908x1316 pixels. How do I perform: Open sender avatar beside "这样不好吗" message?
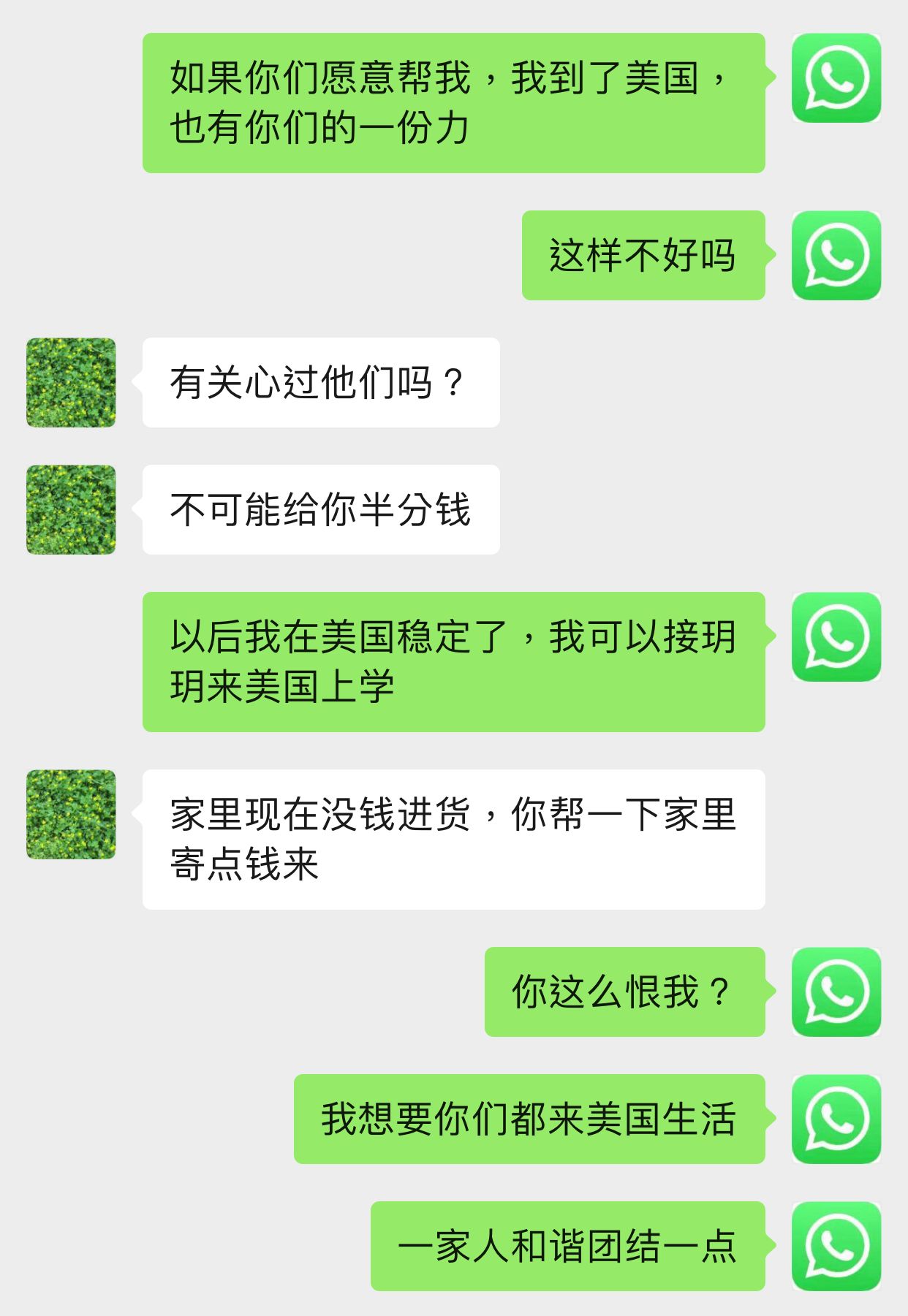pyautogui.click(x=836, y=255)
